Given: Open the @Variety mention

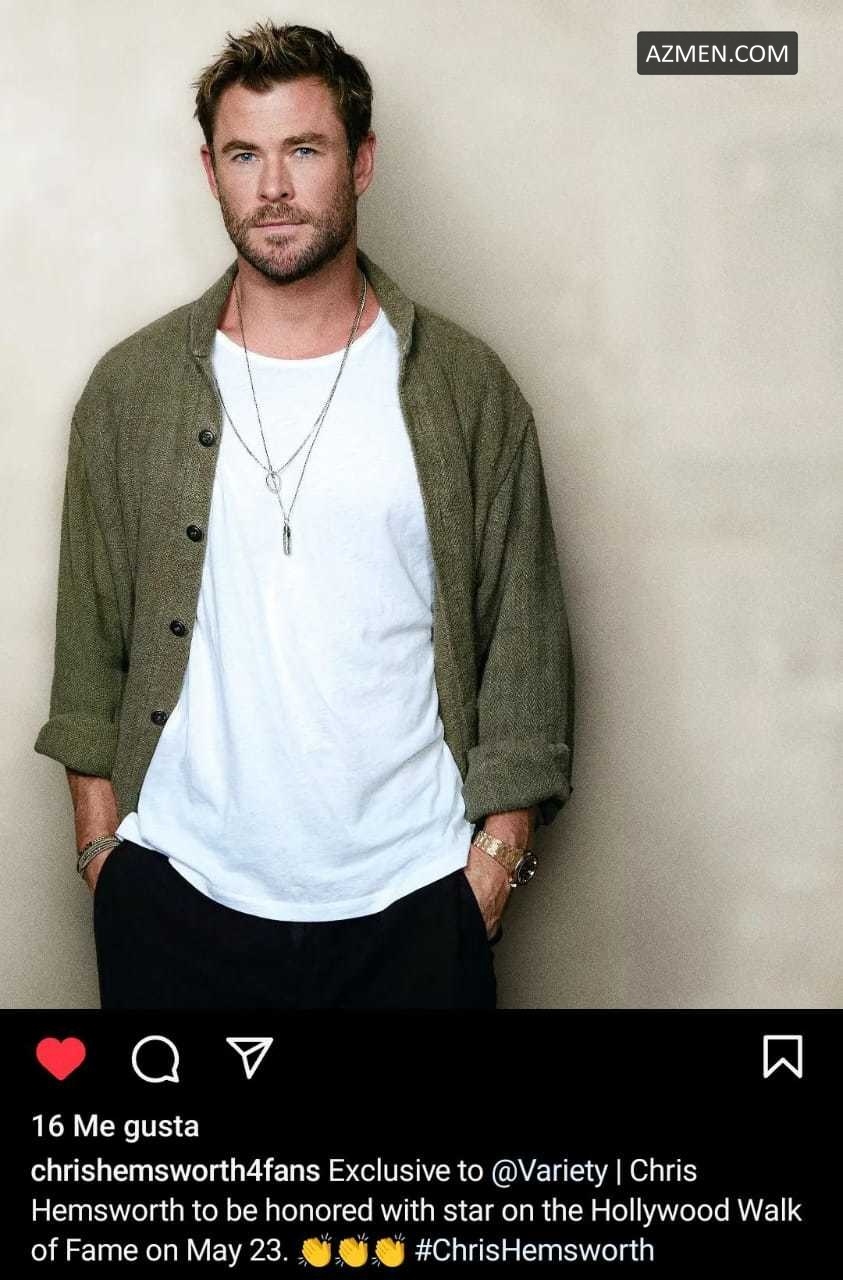Looking at the screenshot, I should click(549, 1171).
